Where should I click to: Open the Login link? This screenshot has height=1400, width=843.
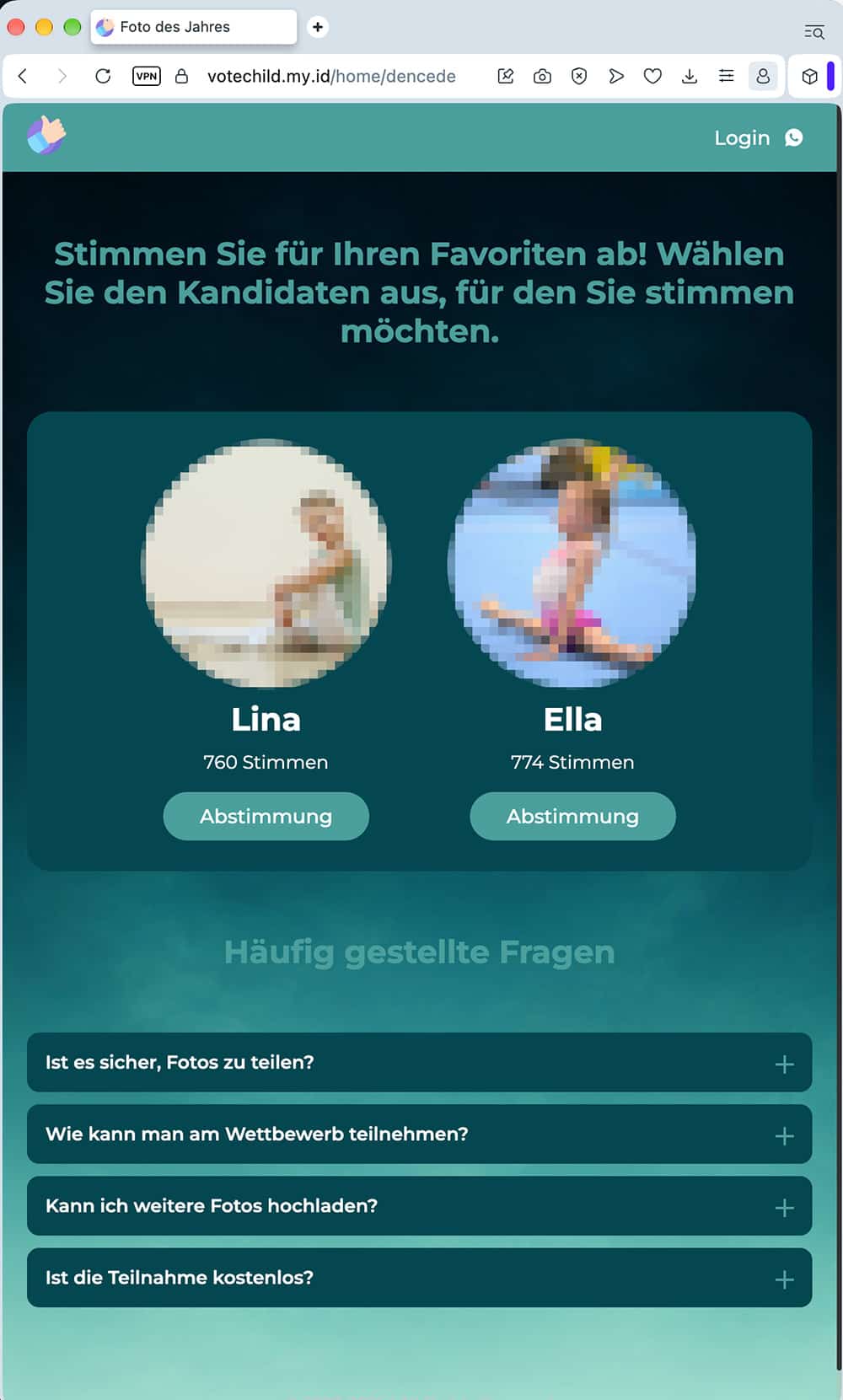click(x=742, y=137)
